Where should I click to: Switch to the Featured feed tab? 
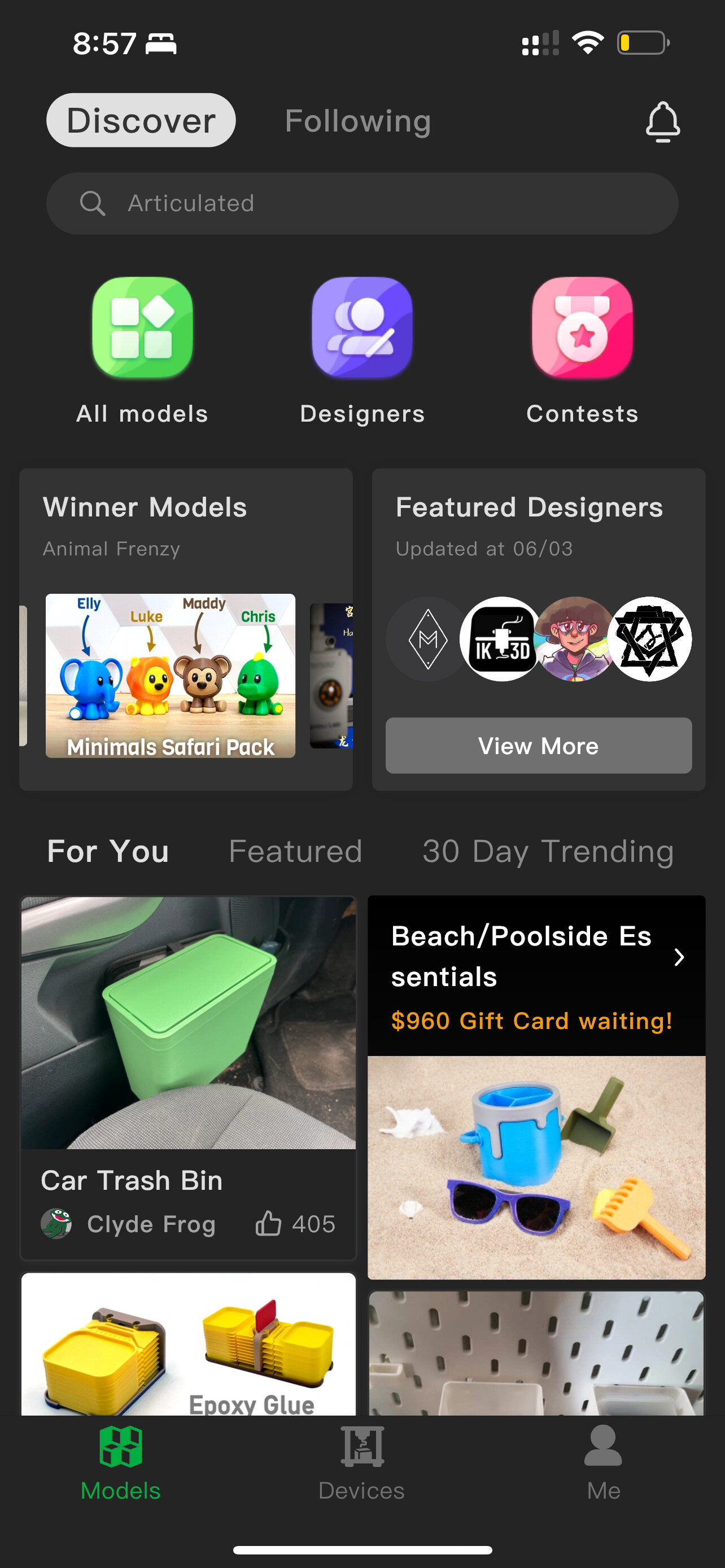295,851
